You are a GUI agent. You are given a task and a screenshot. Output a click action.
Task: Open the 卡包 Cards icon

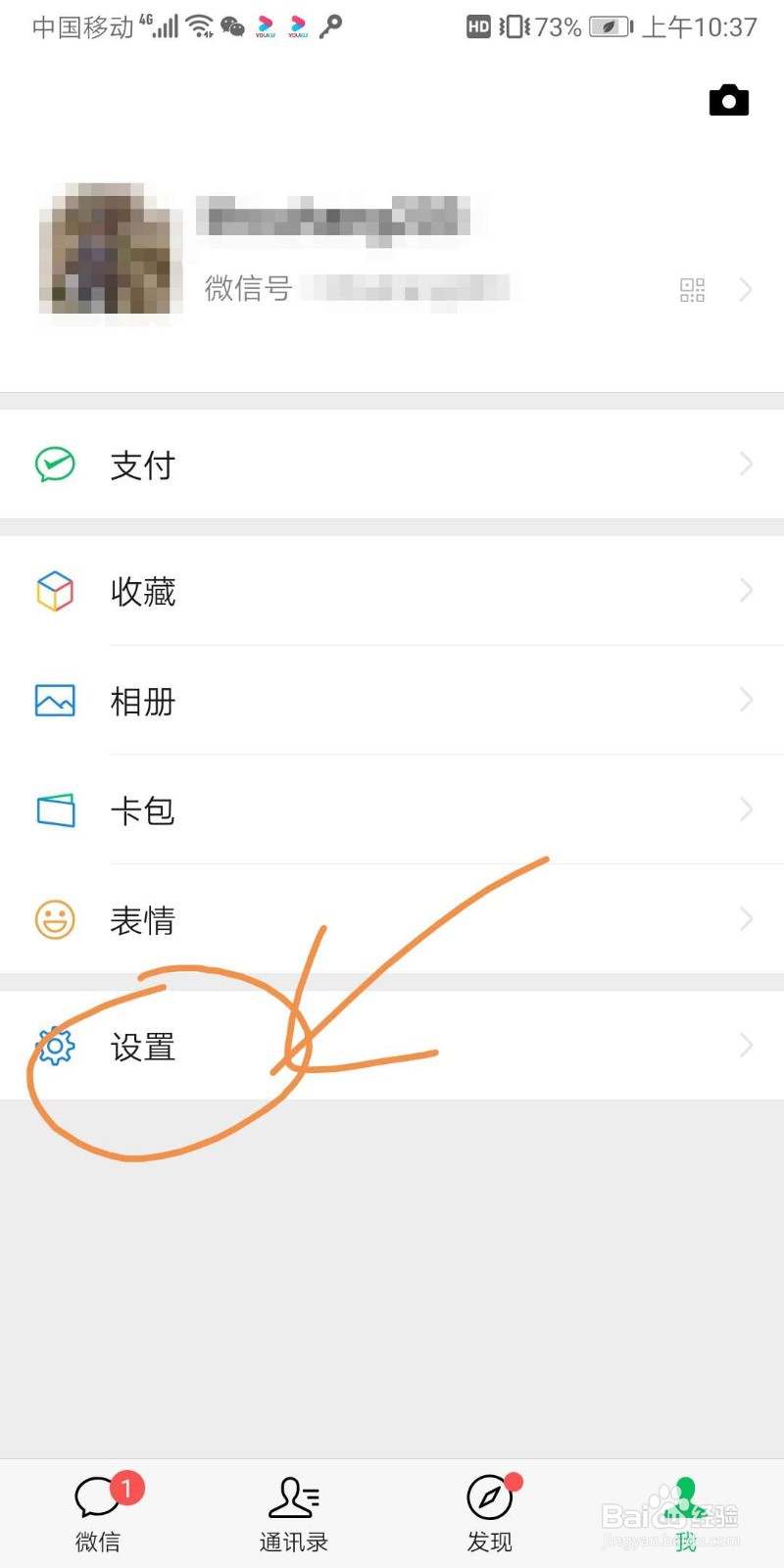pyautogui.click(x=55, y=810)
